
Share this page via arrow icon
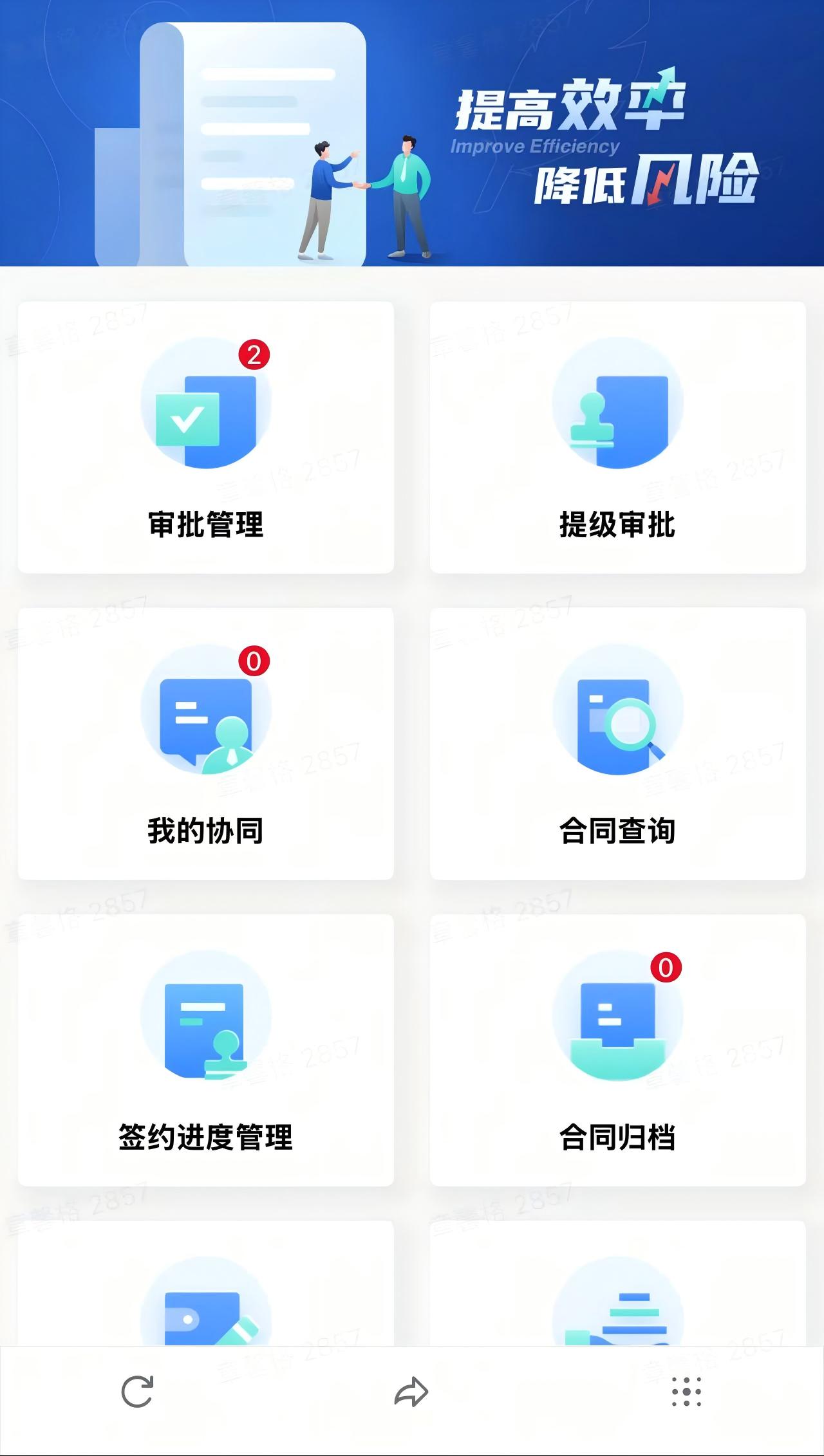(411, 1392)
